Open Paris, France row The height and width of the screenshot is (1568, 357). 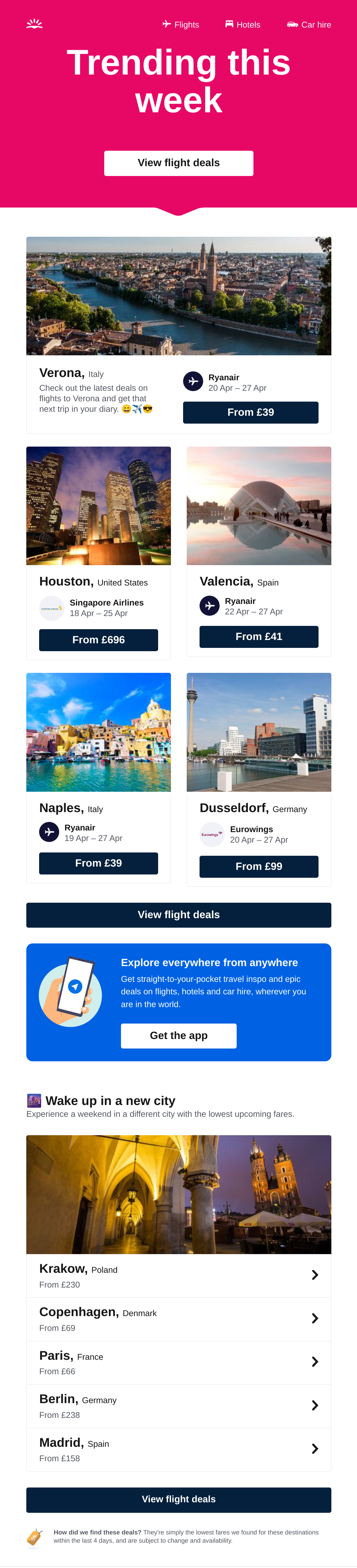pyautogui.click(x=178, y=1362)
